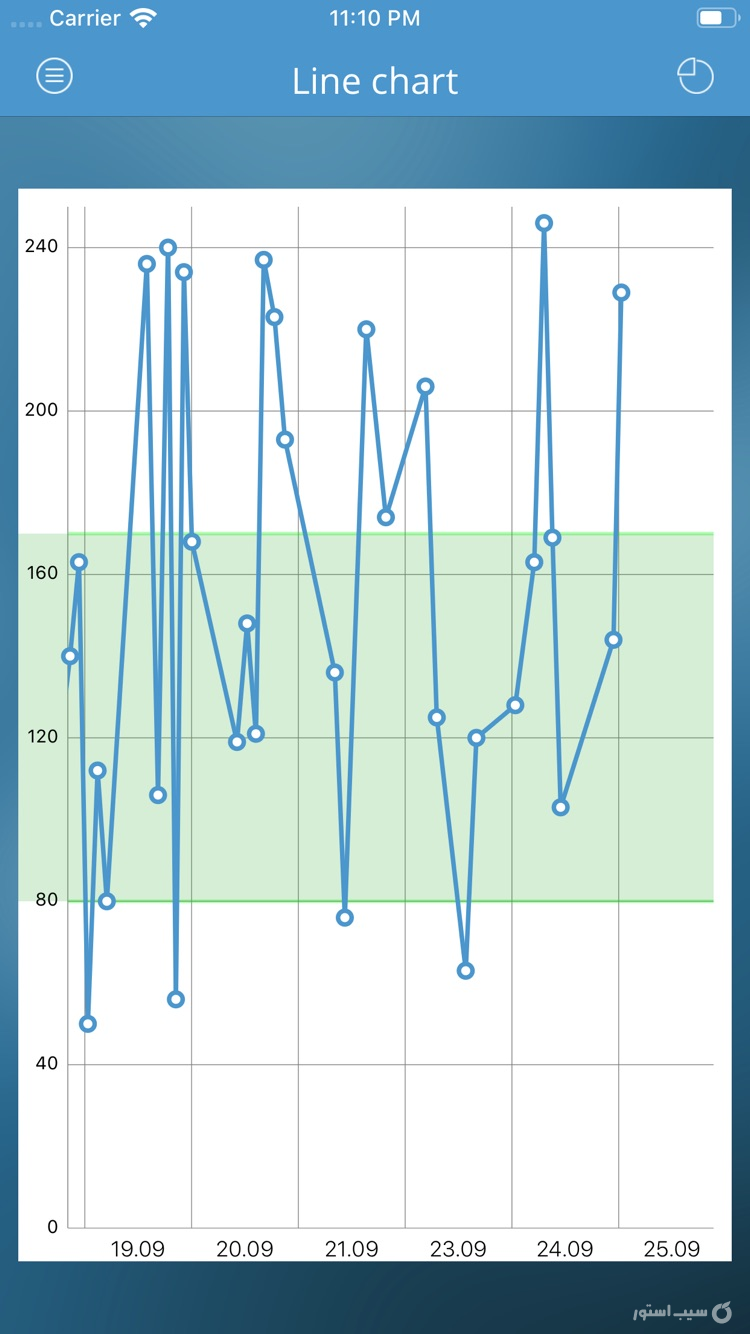The image size is (750, 1334).
Task: Select the 240 peak data point on 19.09
Action: coord(167,246)
